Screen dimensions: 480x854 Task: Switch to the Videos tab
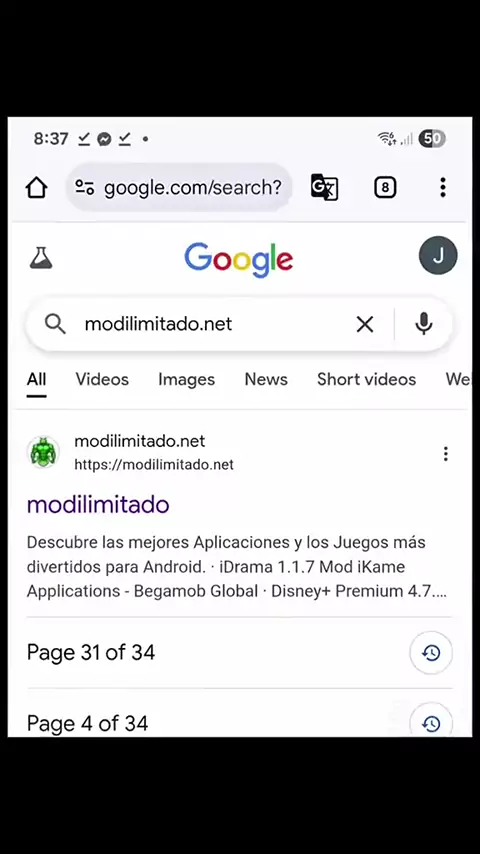click(102, 380)
